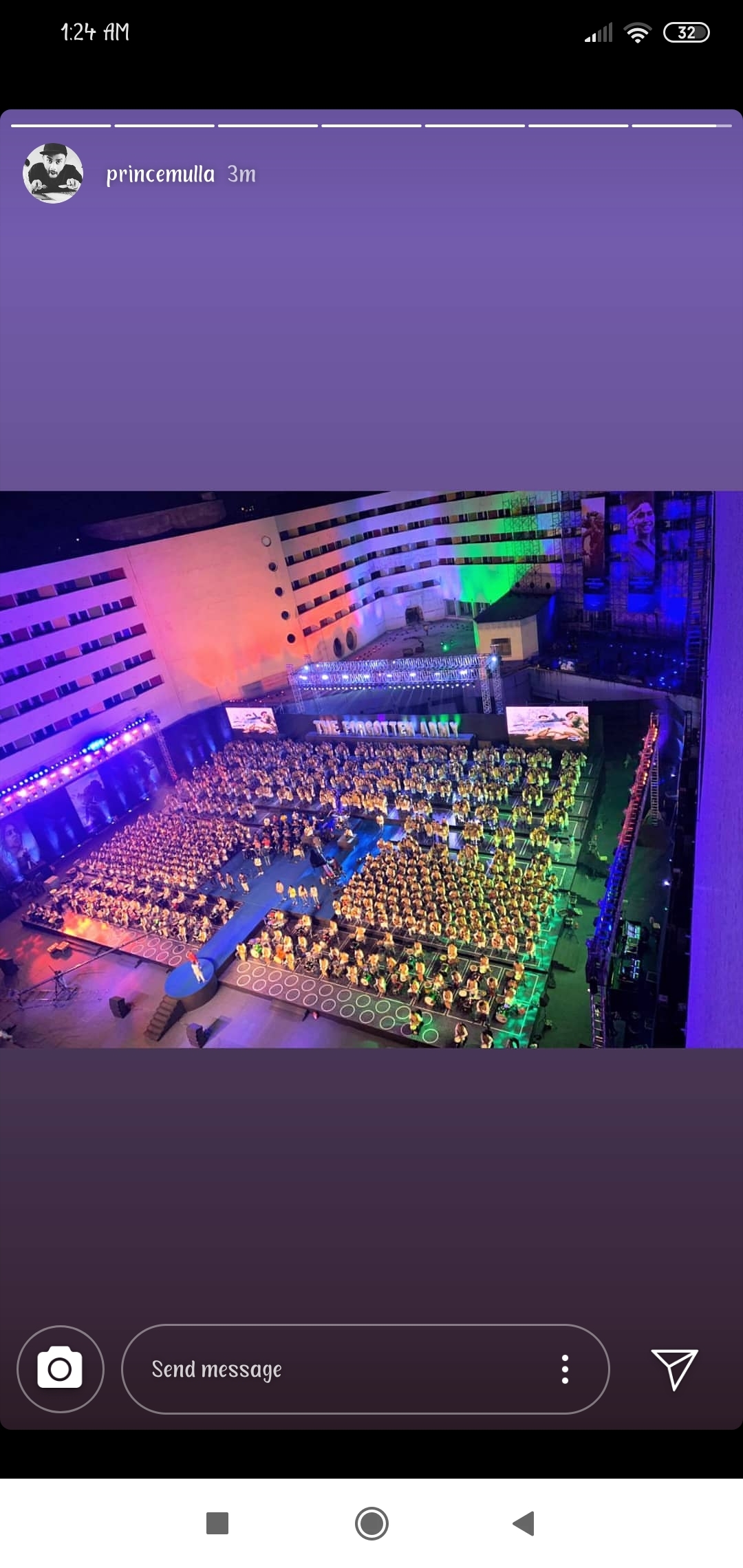Open the recent apps view

point(217,1523)
